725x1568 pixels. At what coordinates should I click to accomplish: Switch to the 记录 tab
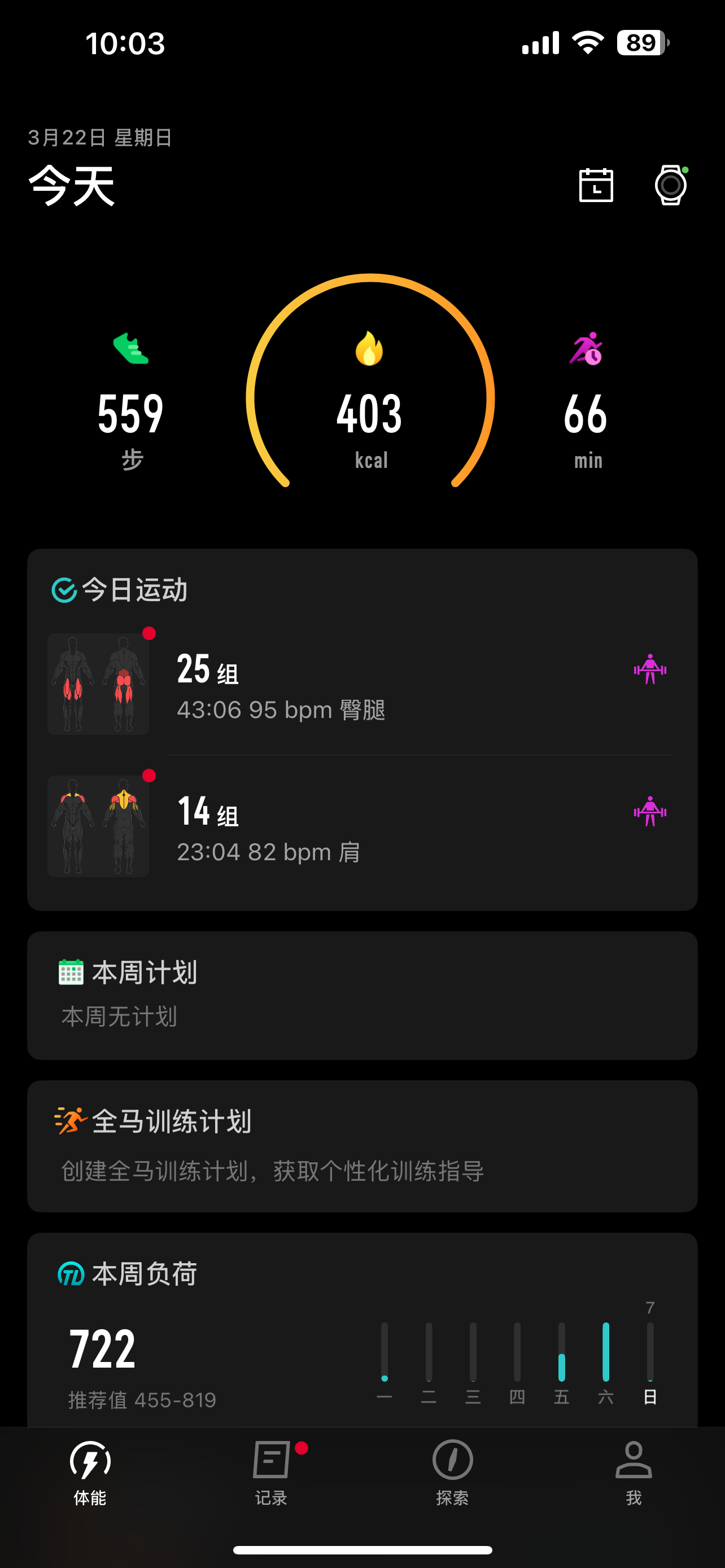[x=272, y=1472]
